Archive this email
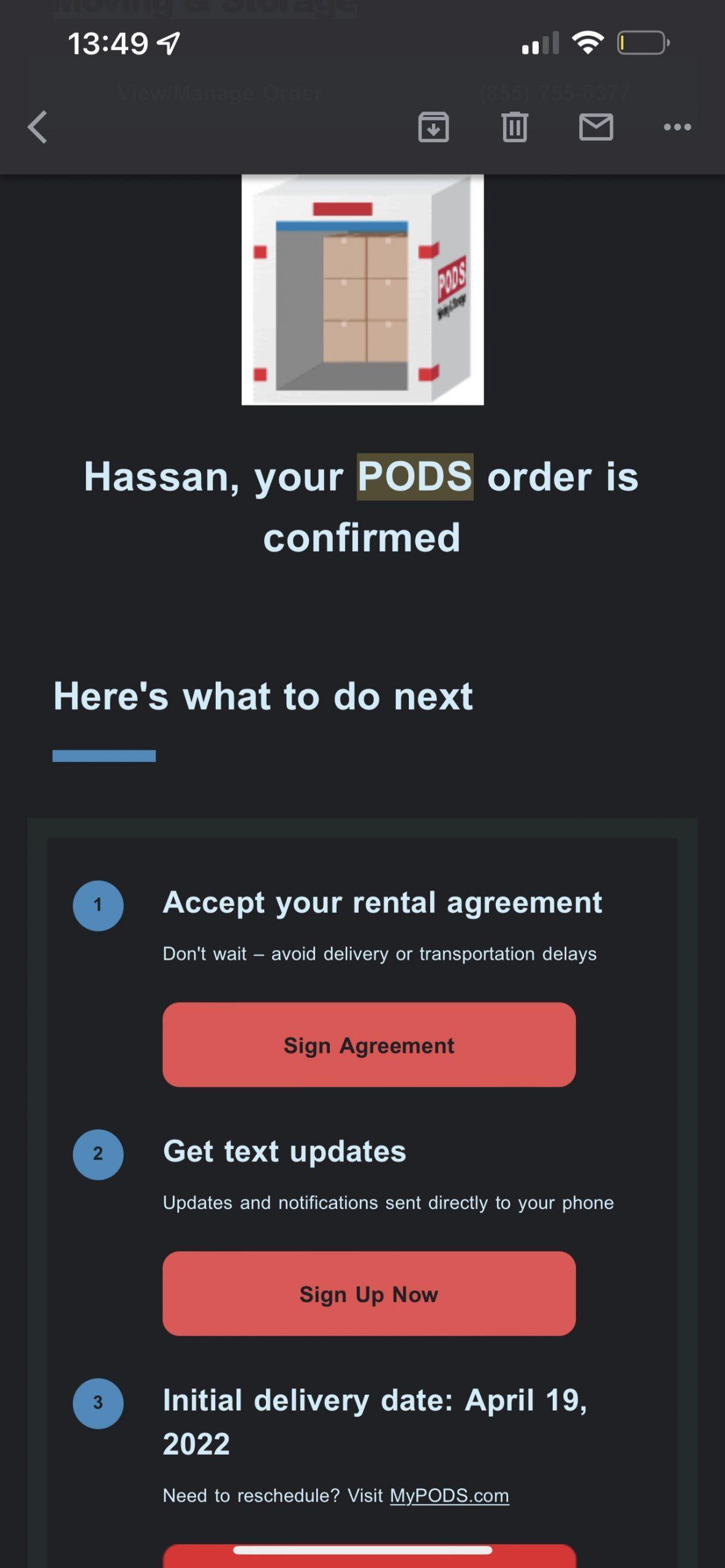 (433, 127)
